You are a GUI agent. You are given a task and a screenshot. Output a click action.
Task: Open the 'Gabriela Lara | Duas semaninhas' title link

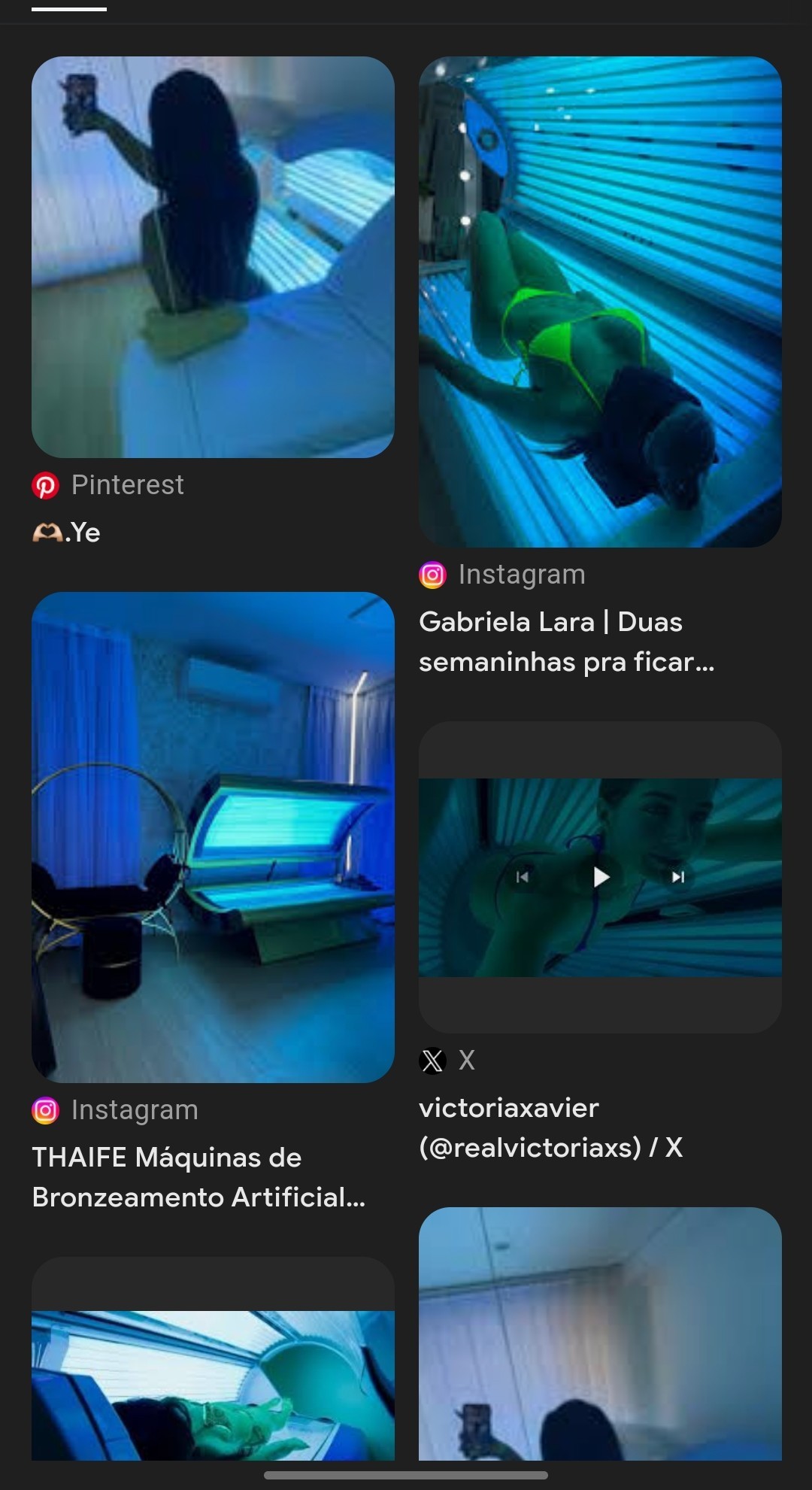click(x=566, y=642)
